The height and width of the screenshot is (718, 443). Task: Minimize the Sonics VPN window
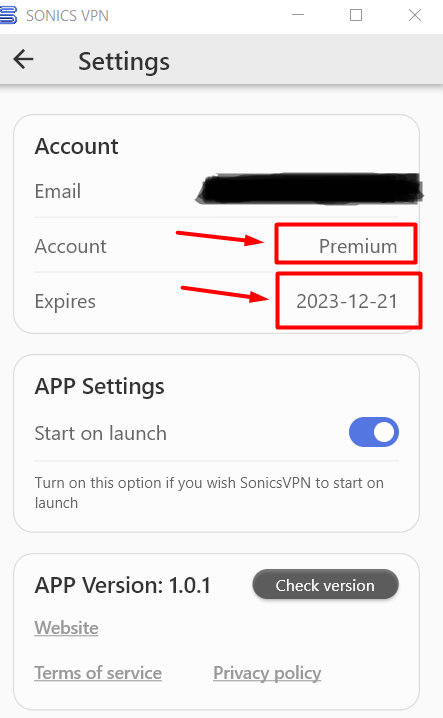298,15
